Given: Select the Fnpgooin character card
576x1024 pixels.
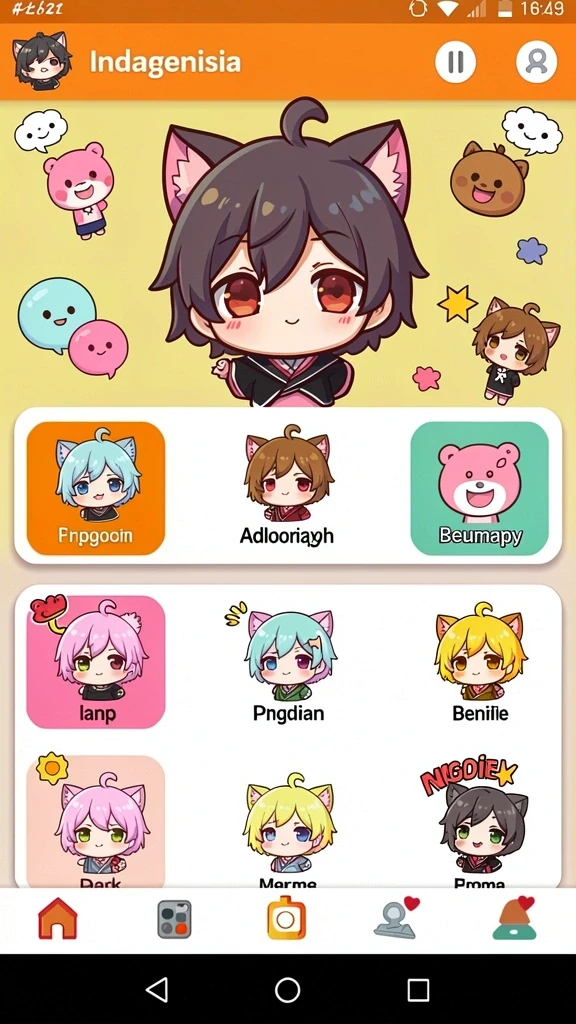Looking at the screenshot, I should coord(95,488).
